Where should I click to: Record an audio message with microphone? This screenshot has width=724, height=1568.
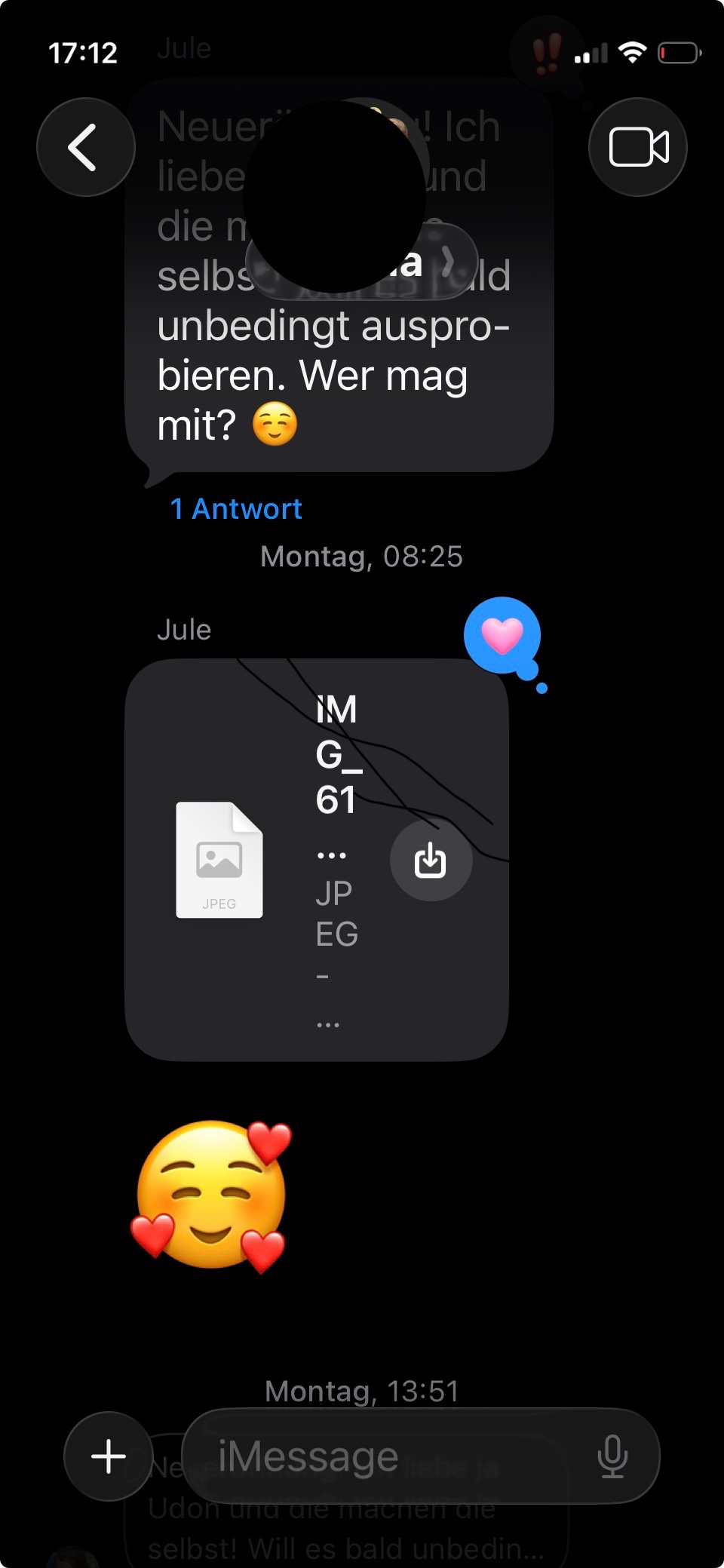pos(612,1456)
